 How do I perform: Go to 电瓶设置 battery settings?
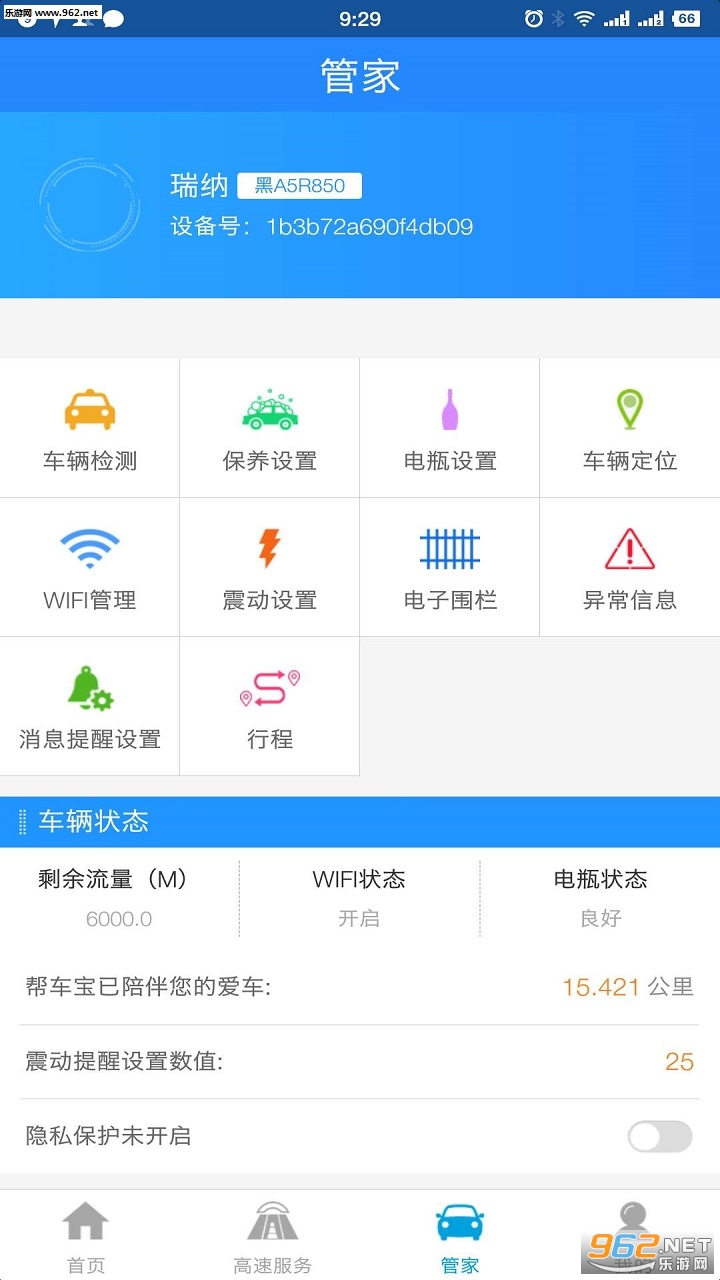[x=450, y=430]
